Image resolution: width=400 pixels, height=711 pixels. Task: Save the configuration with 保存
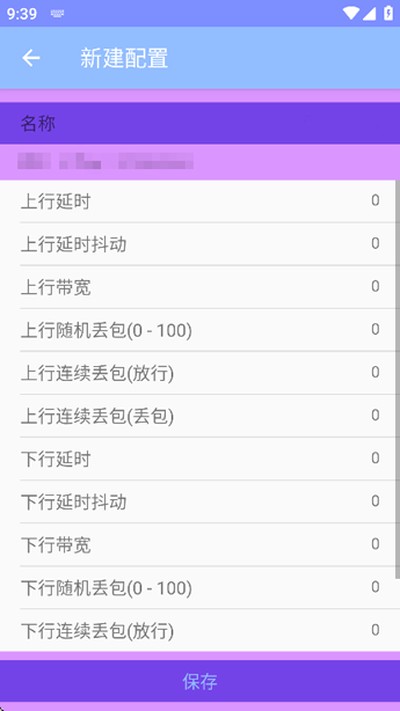pyautogui.click(x=200, y=681)
